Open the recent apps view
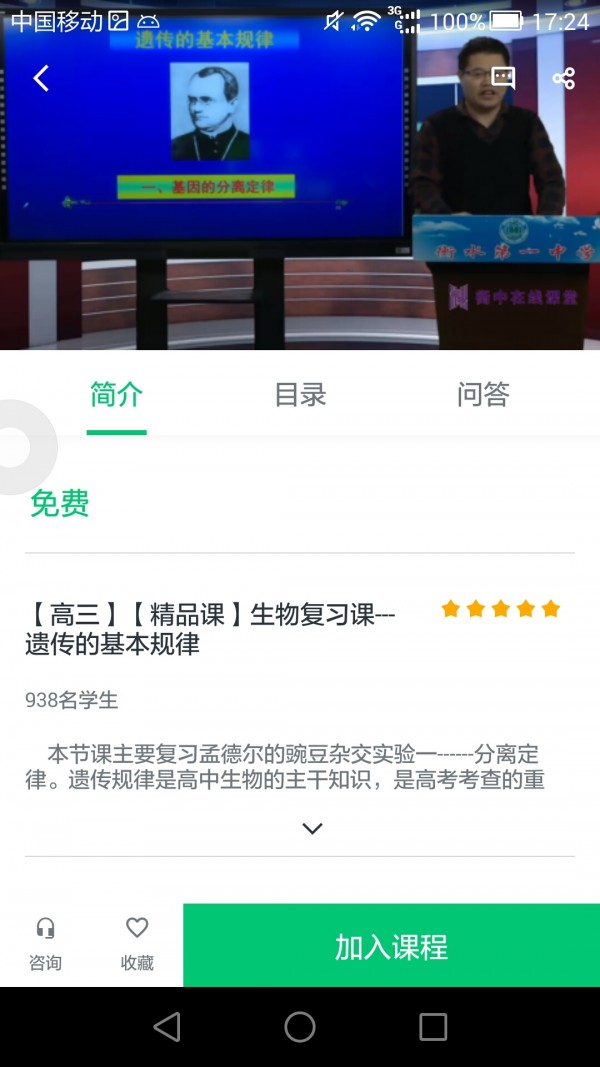This screenshot has width=600, height=1067. tap(433, 1027)
